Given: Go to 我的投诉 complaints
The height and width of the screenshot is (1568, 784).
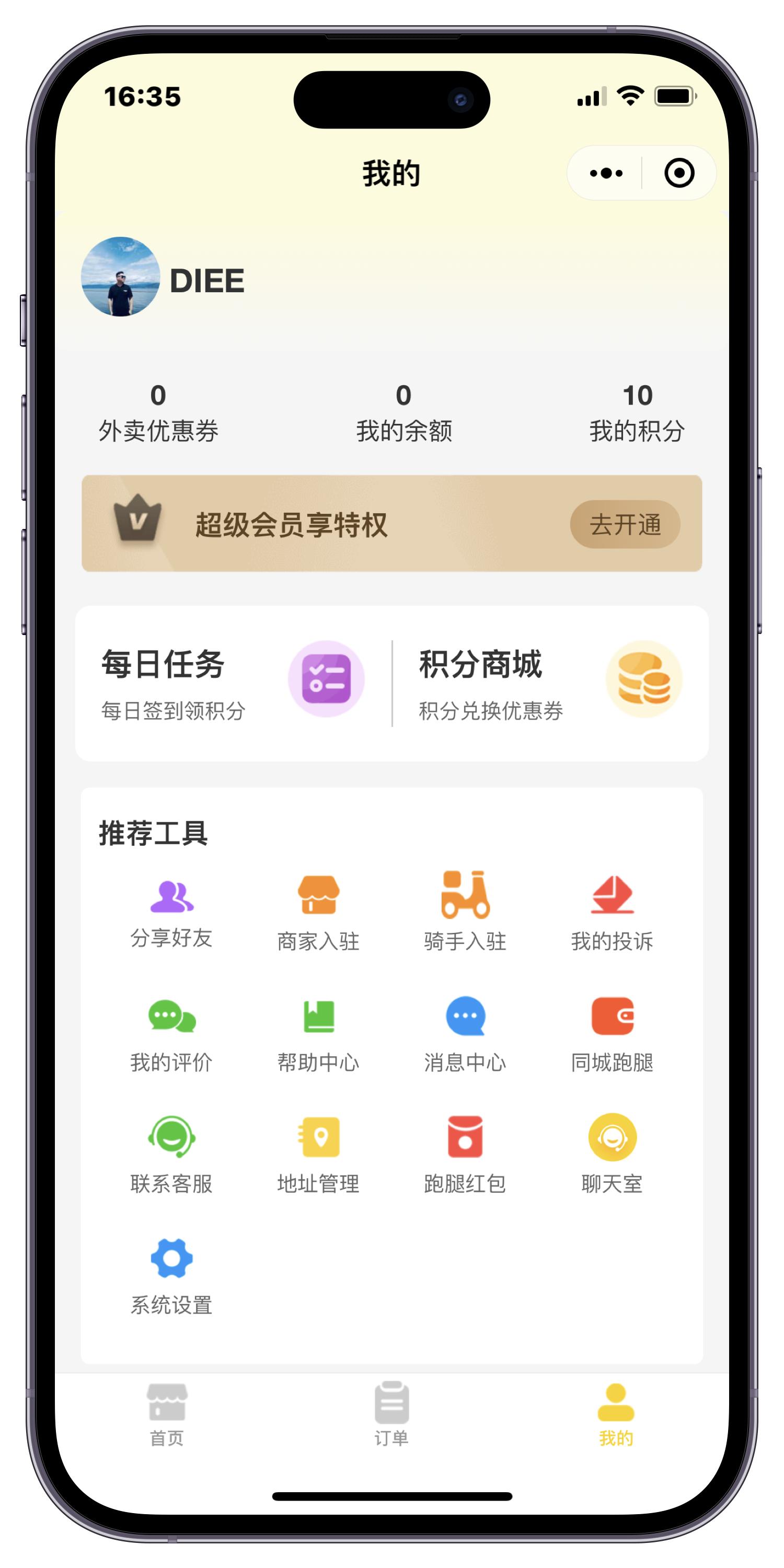Looking at the screenshot, I should pyautogui.click(x=612, y=910).
